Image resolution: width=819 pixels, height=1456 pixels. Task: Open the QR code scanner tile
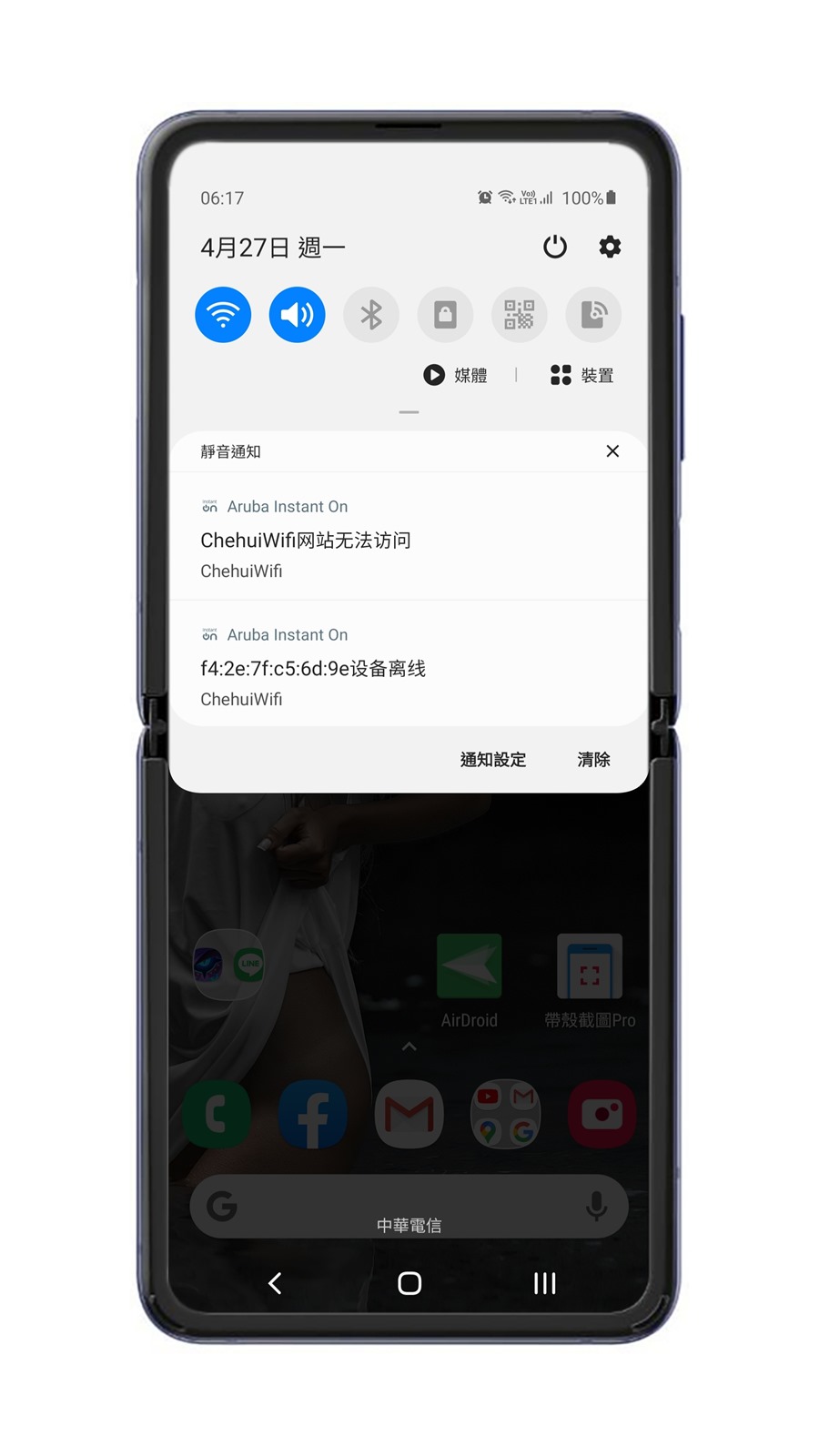[519, 315]
